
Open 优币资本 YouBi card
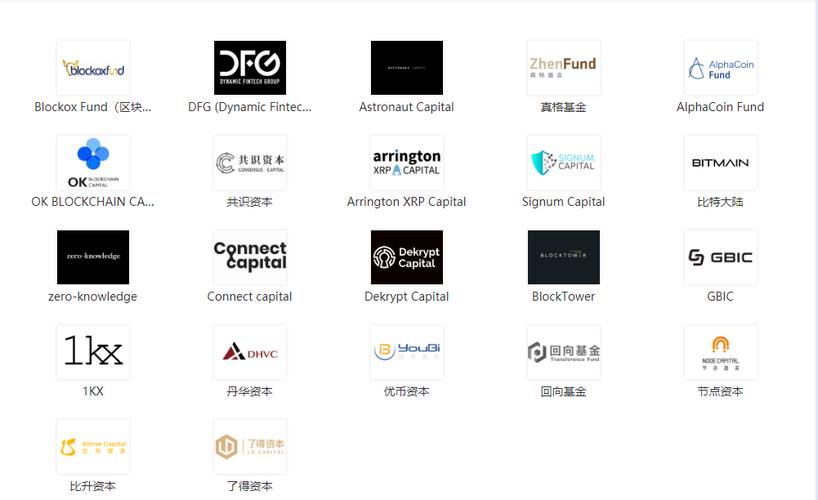(x=407, y=352)
